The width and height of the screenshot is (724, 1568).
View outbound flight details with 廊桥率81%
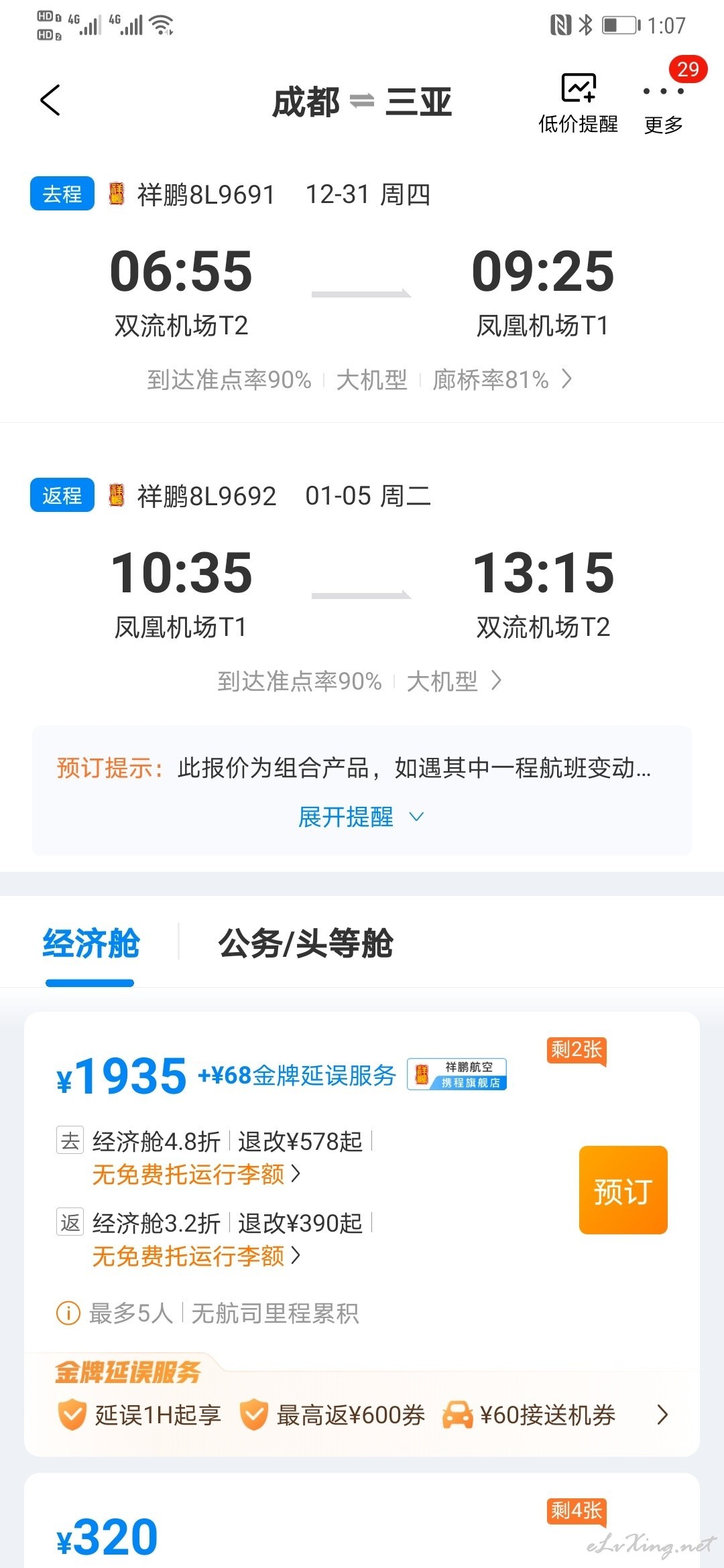pos(359,380)
